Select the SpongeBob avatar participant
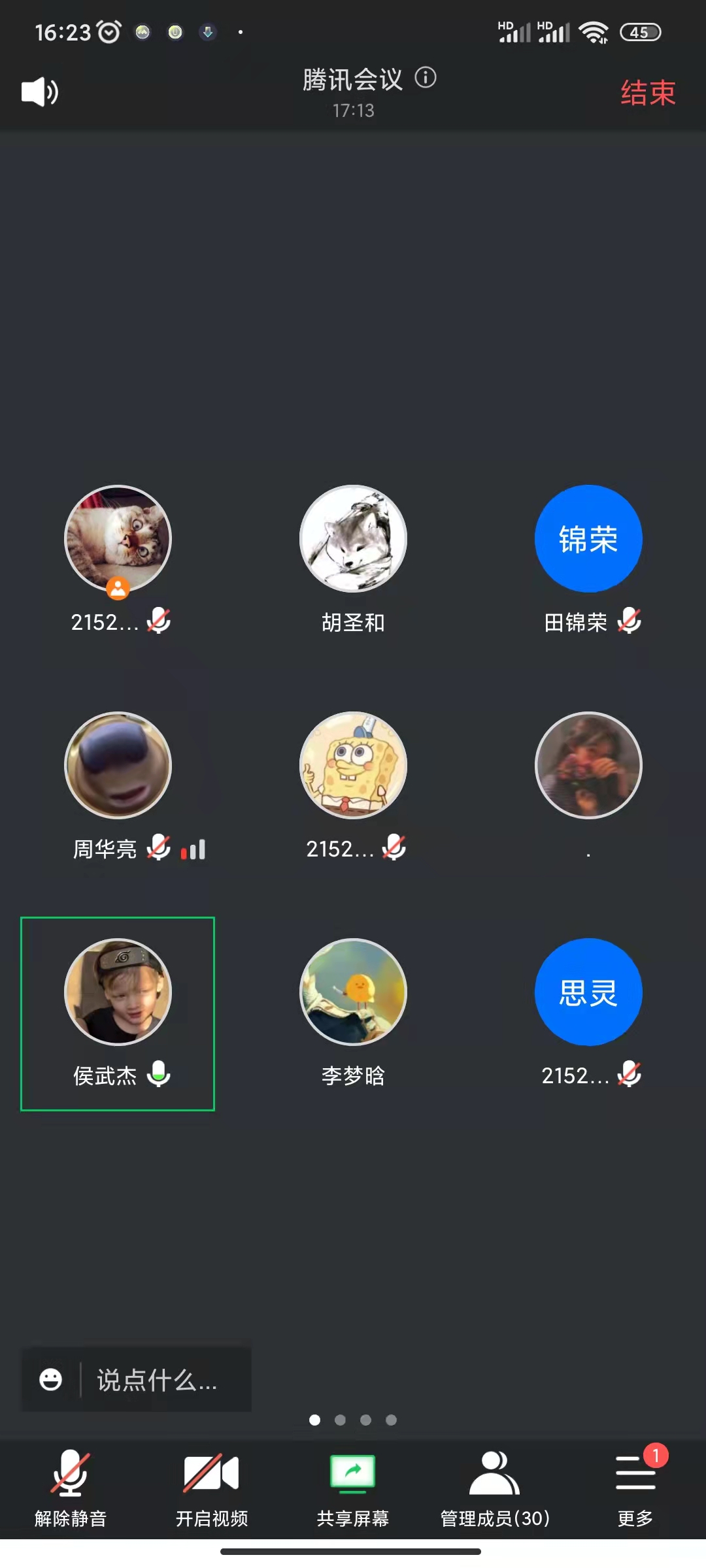706x1568 pixels. coord(353,765)
